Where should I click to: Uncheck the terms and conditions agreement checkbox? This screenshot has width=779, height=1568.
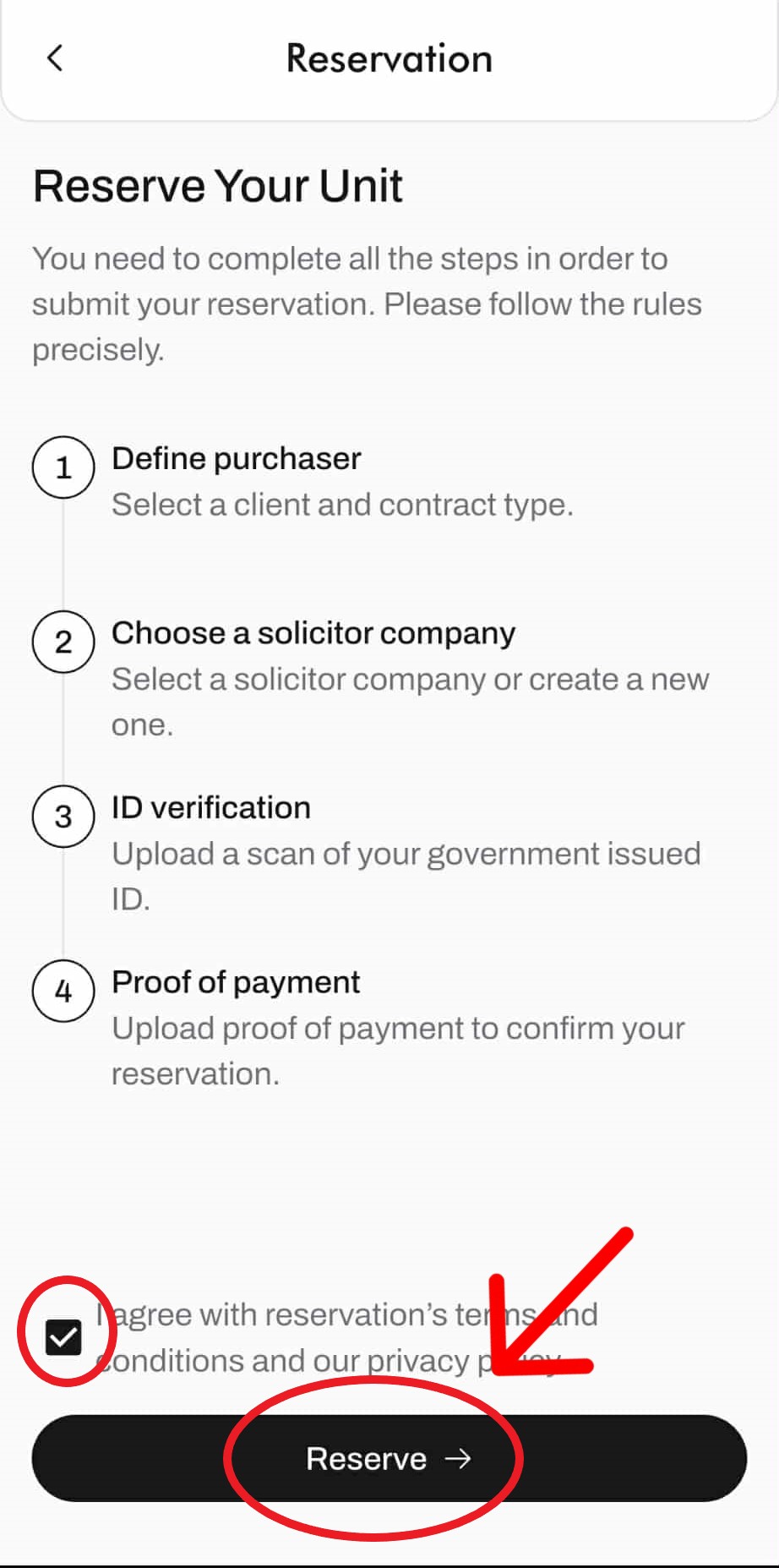pos(63,1336)
